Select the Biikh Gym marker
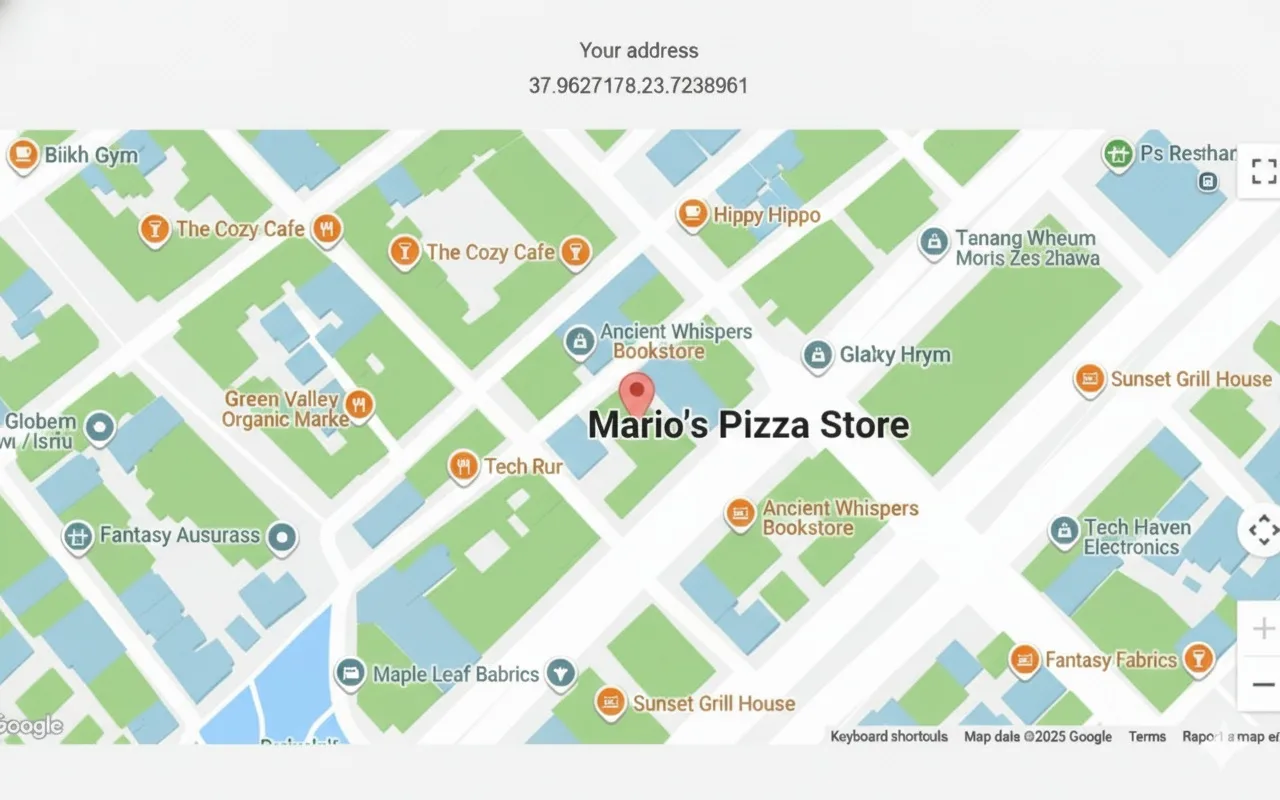Screen dimensions: 1280x800 click(23, 155)
